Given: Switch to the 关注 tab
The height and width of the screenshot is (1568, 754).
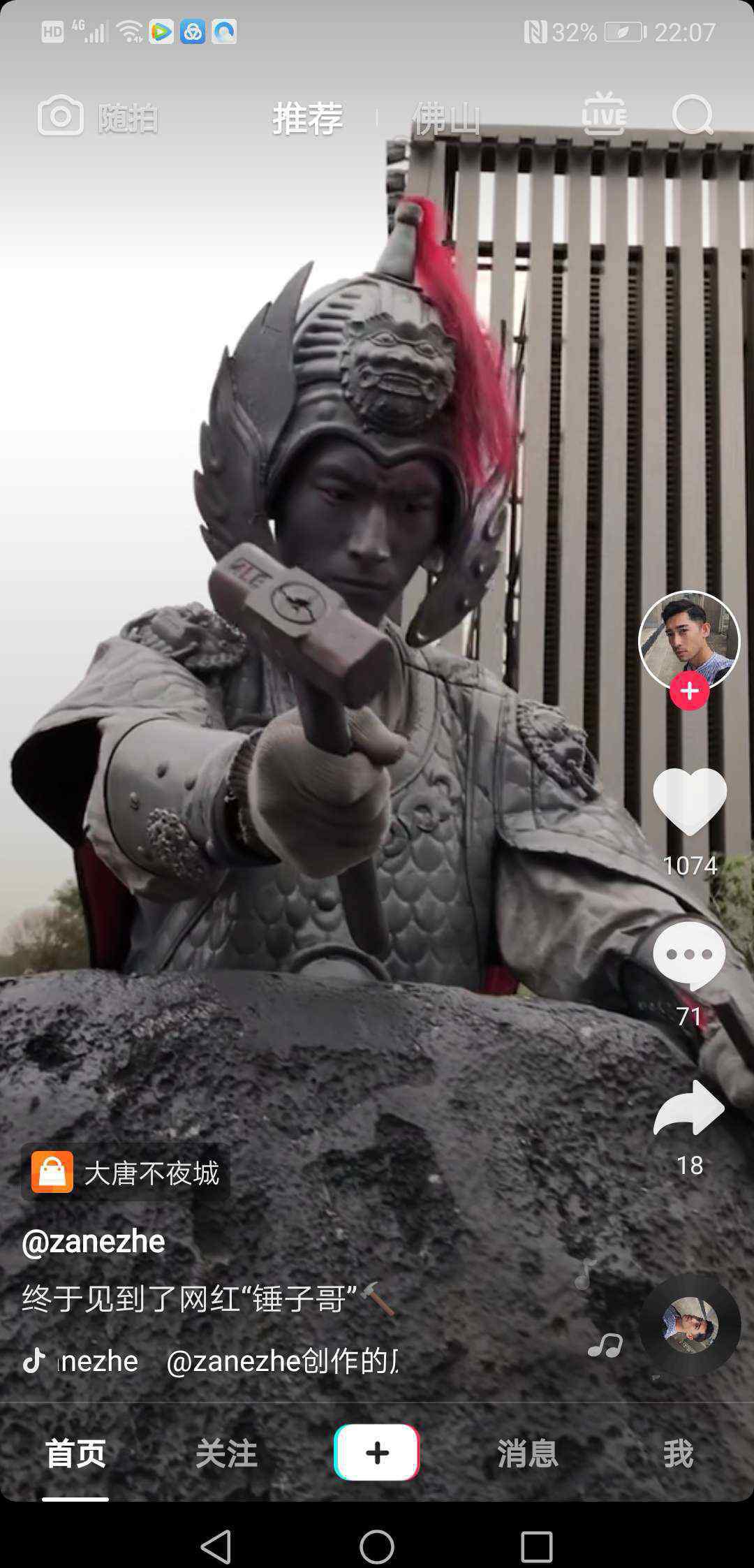Looking at the screenshot, I should [226, 1453].
